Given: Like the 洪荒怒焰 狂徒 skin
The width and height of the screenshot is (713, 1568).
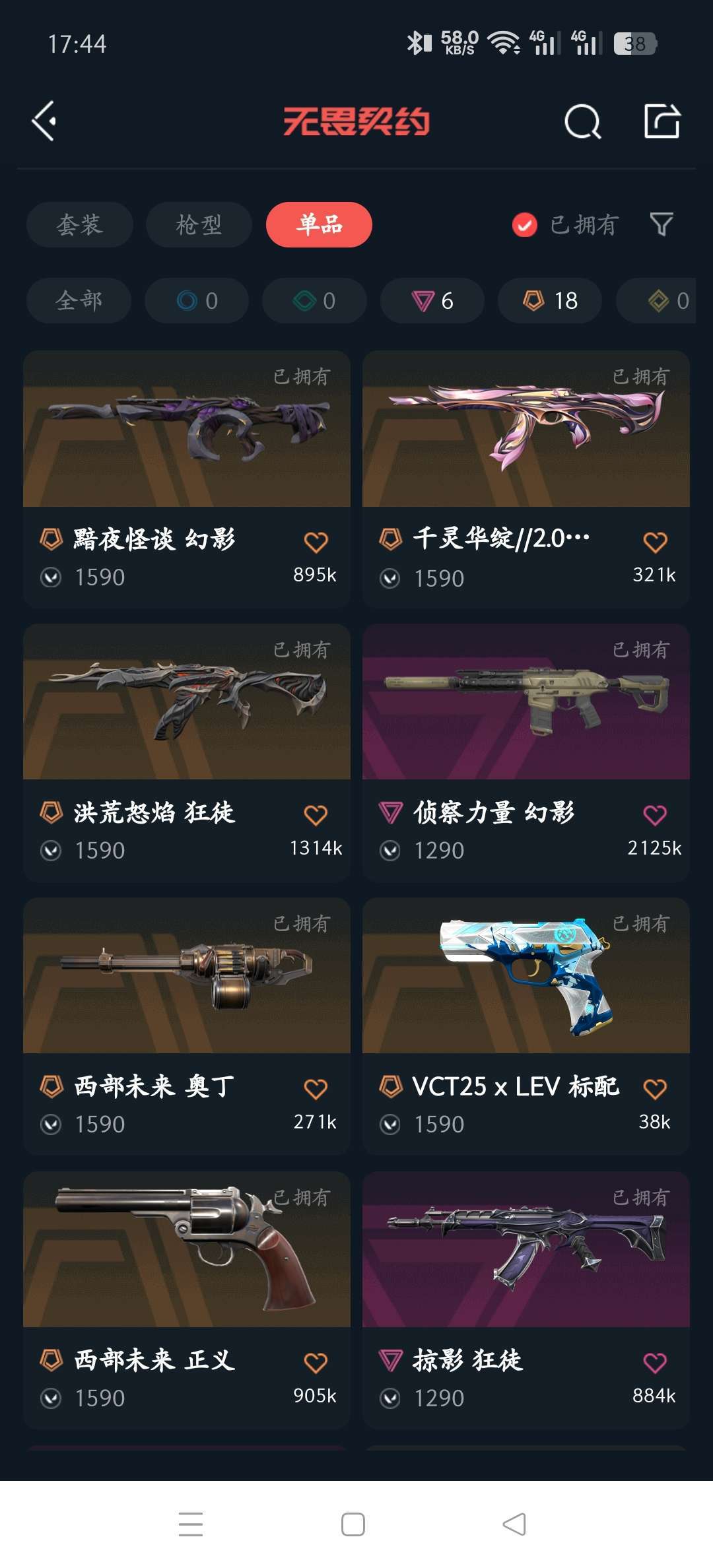Looking at the screenshot, I should click(316, 816).
